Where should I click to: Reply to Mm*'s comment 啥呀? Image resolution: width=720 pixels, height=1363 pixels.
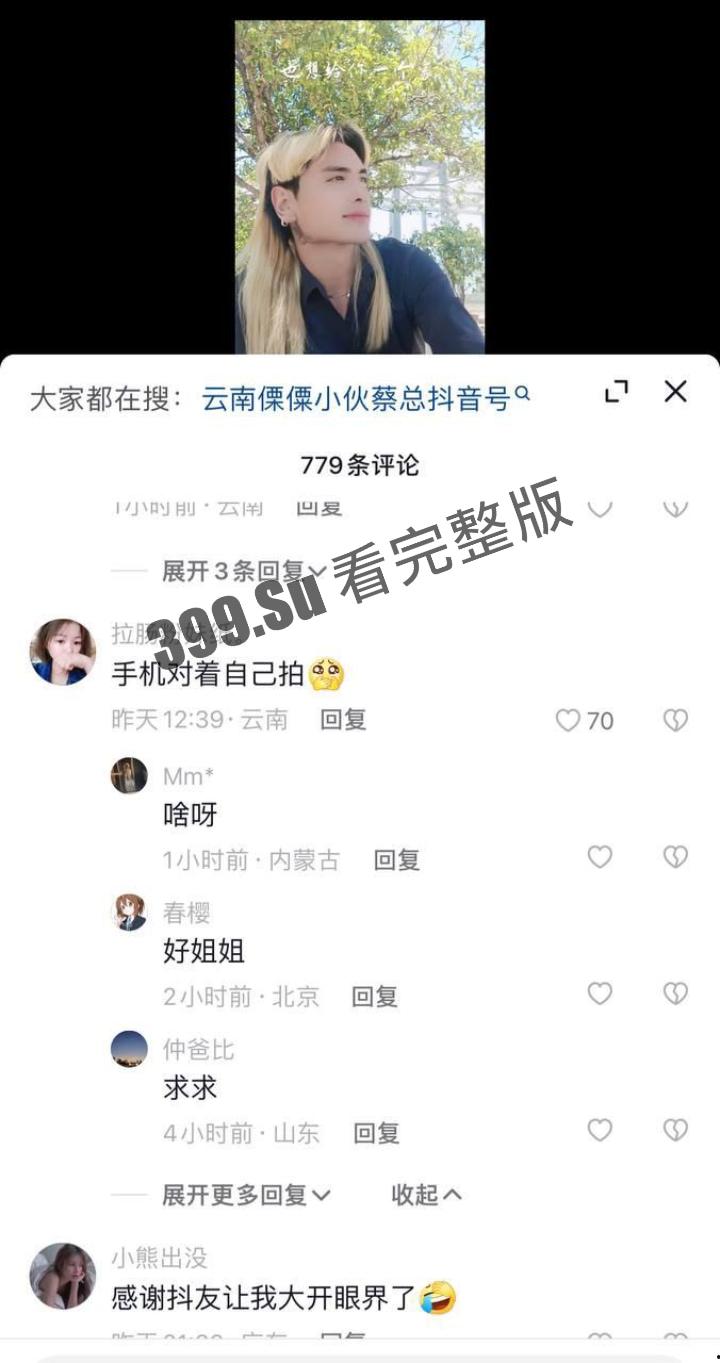396,859
